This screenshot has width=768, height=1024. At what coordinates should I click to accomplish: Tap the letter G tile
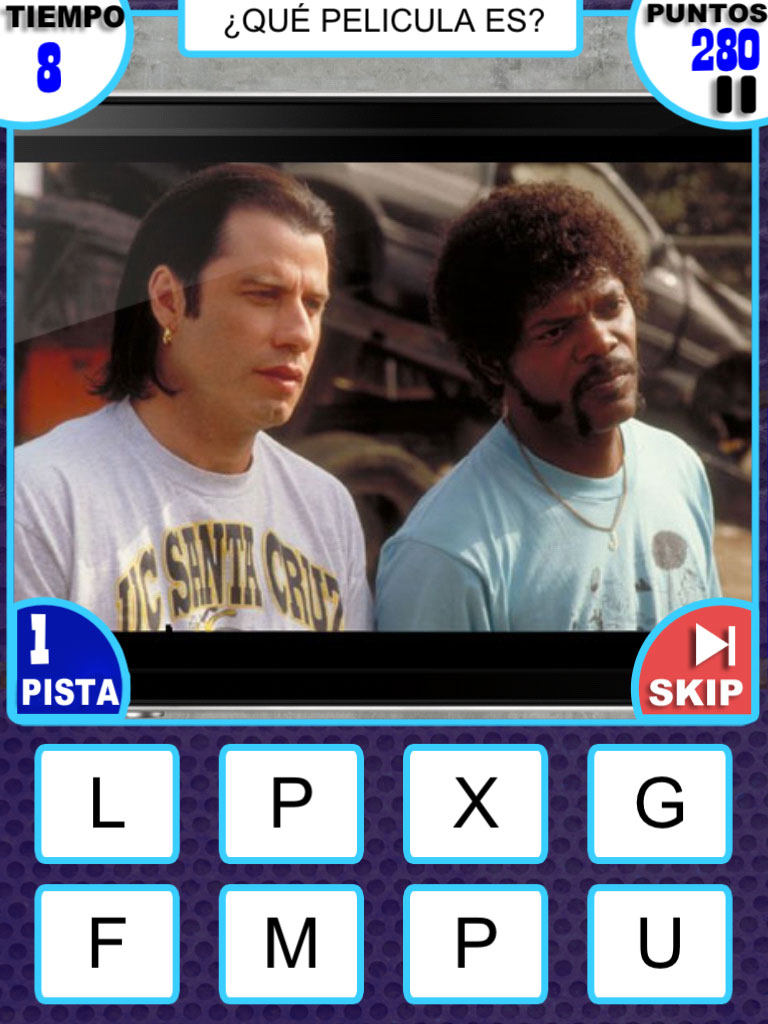pos(660,803)
